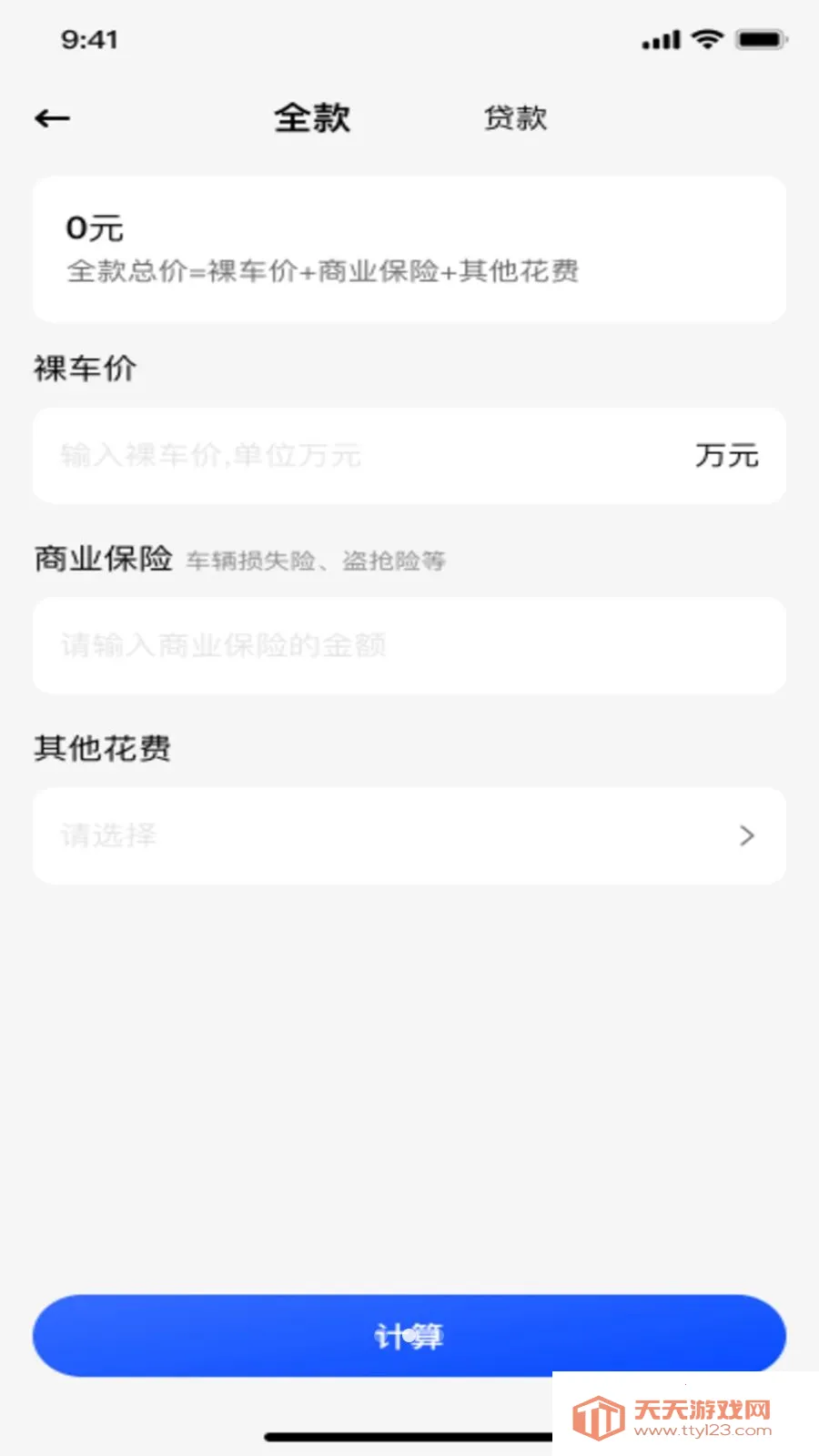Open the other expenses chooser row
The width and height of the screenshot is (819, 1456).
point(409,835)
